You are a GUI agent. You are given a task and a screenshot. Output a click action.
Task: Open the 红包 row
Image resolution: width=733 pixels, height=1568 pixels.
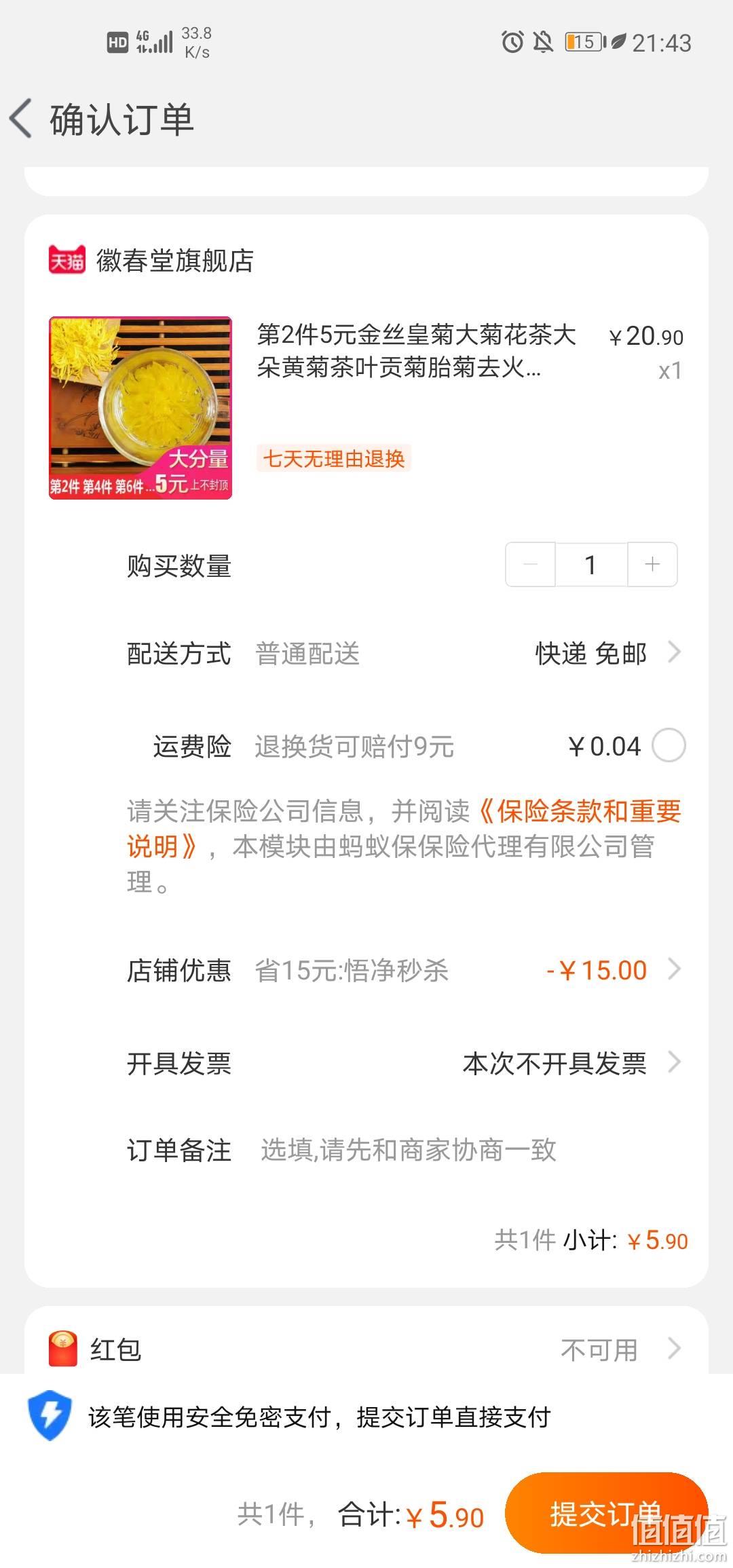click(x=366, y=1349)
